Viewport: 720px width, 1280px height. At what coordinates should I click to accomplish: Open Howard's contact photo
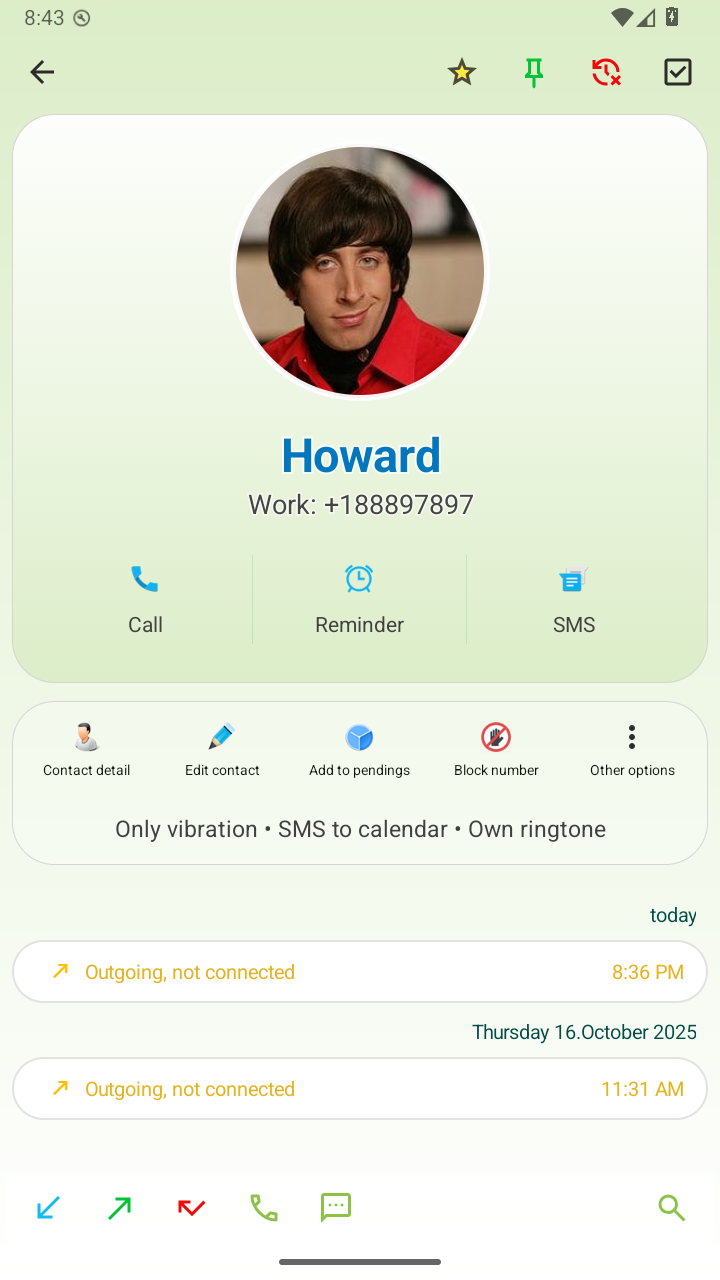[359, 270]
